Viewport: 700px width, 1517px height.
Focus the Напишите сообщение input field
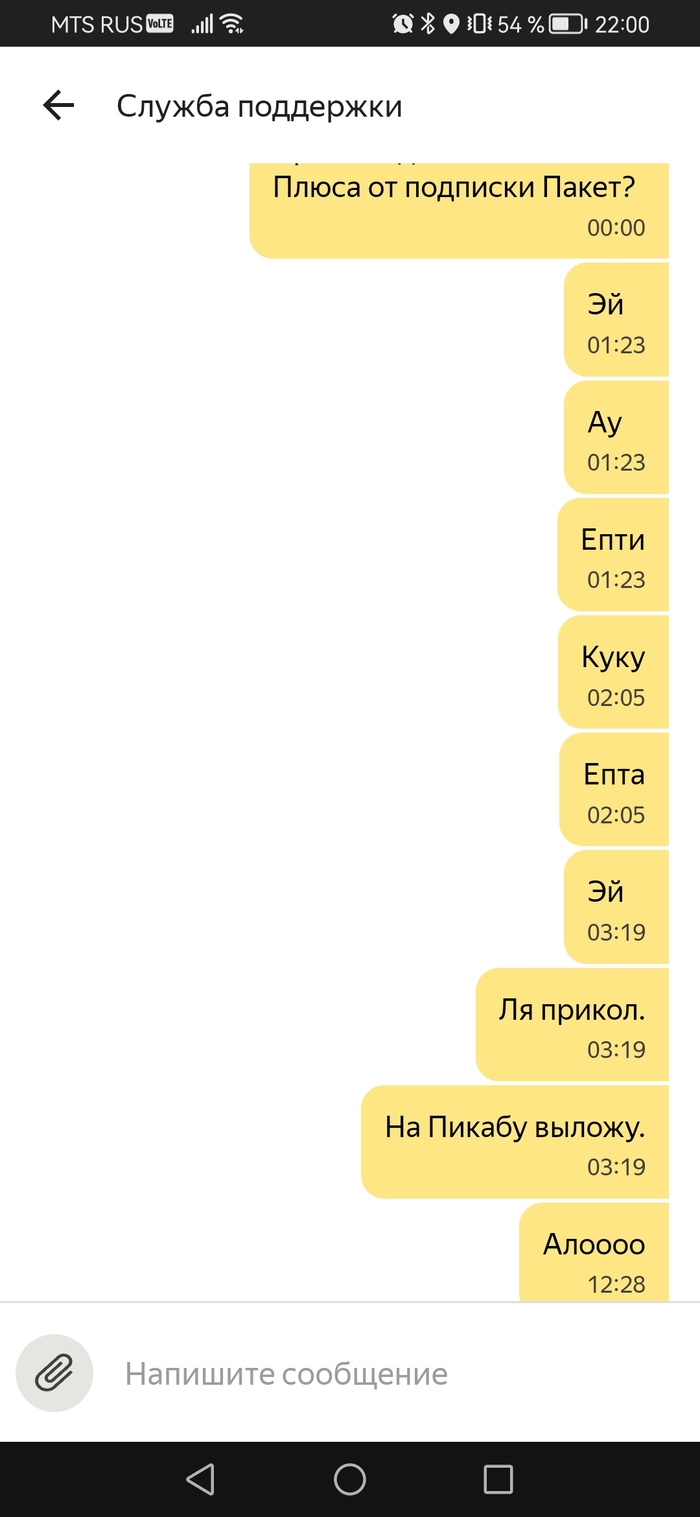click(380, 1373)
